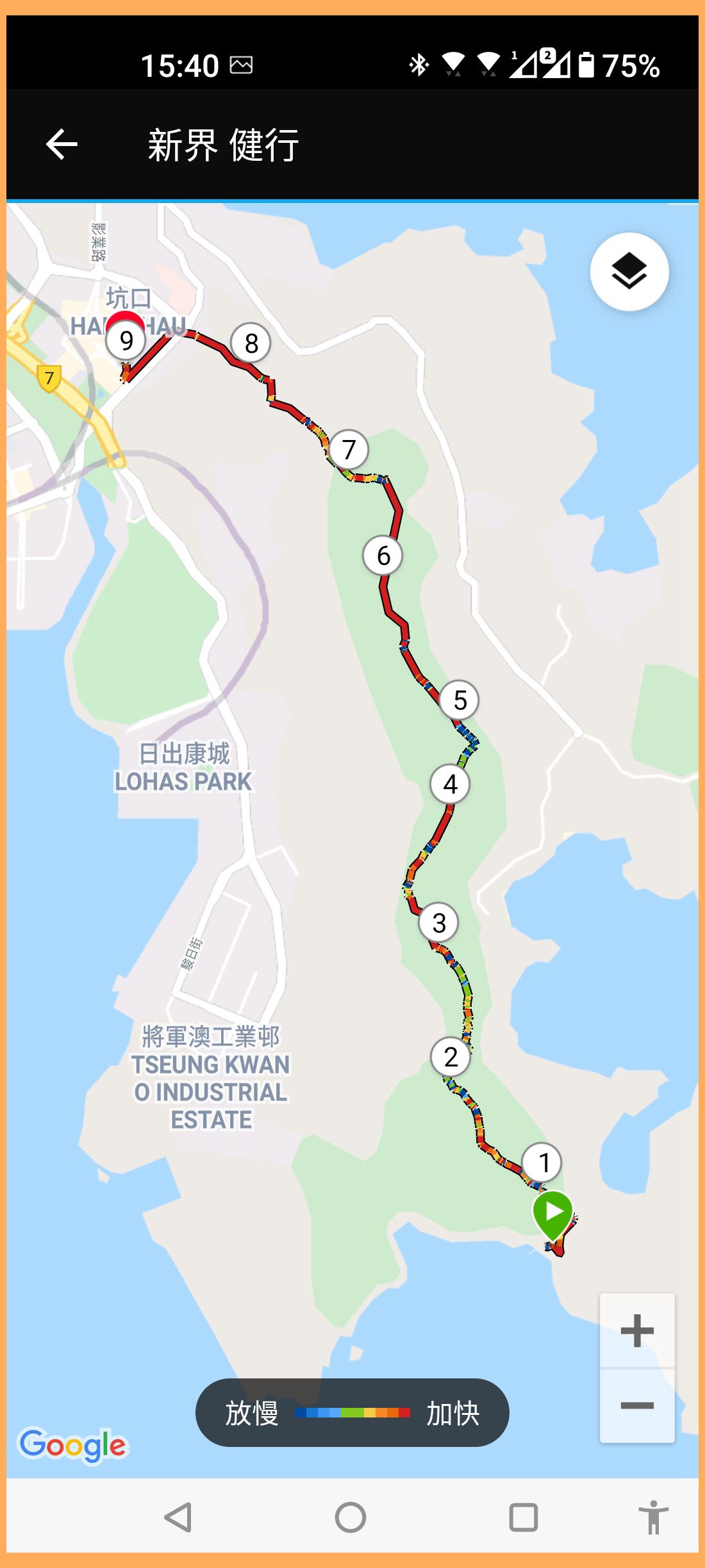
Task: Open the map layers selector
Action: coord(629,272)
